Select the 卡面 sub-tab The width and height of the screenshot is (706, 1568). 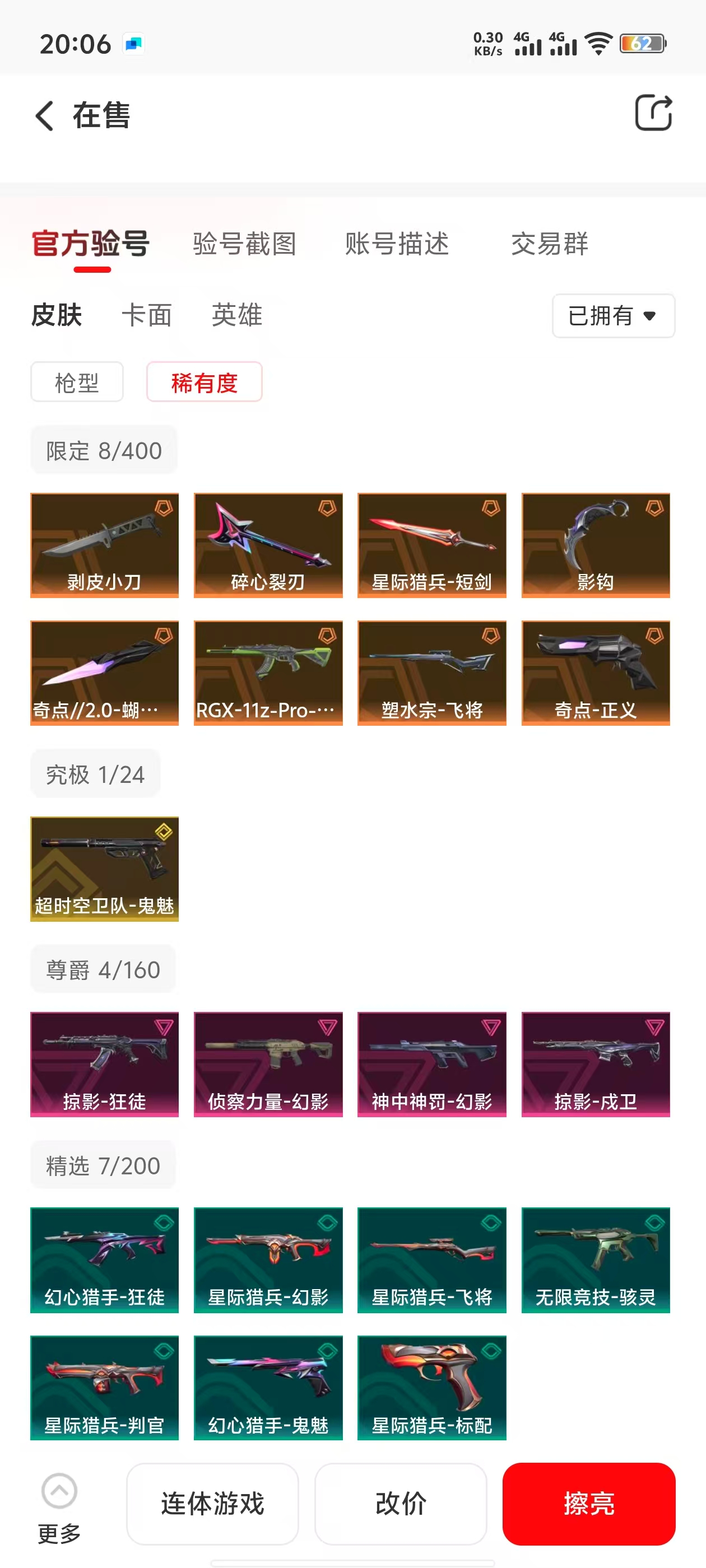tap(146, 315)
